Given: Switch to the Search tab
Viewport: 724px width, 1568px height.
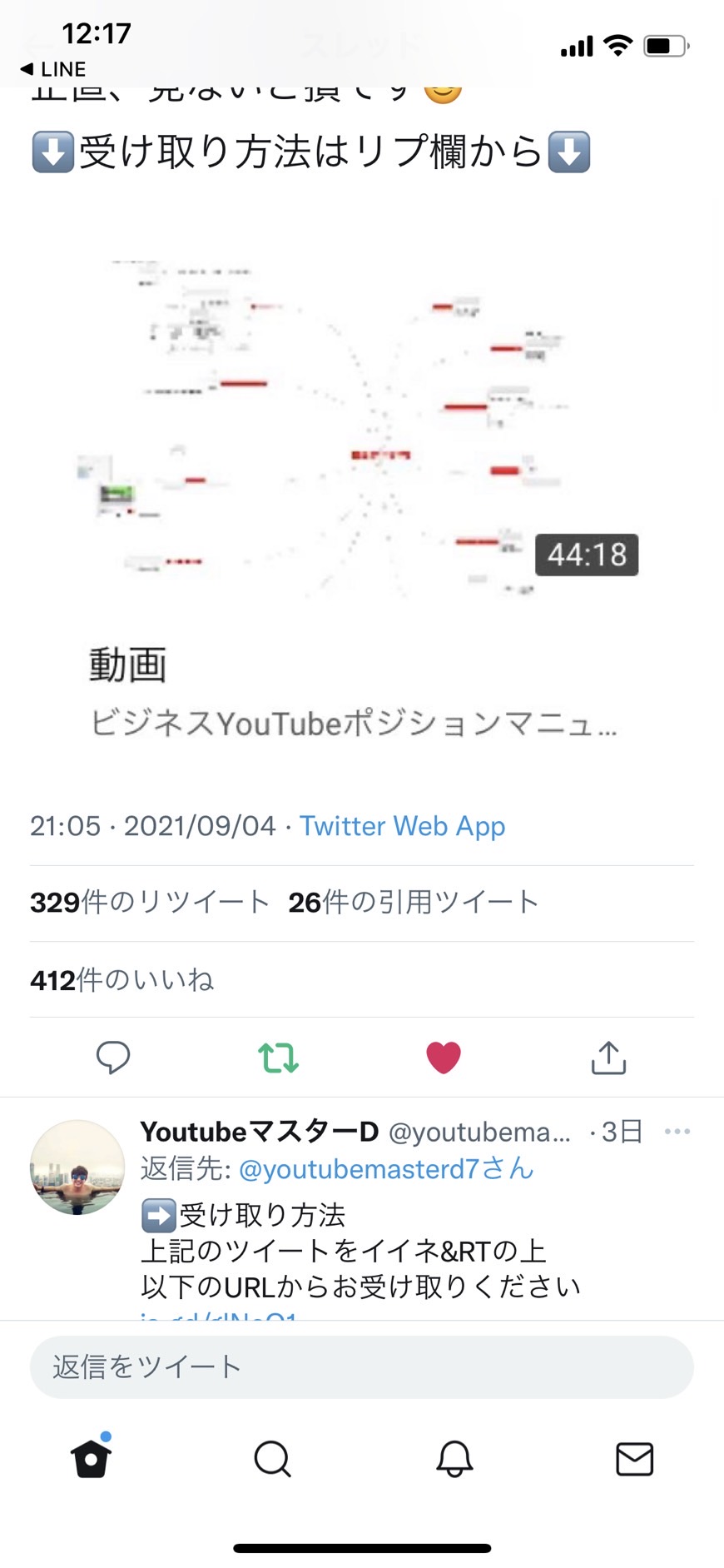Looking at the screenshot, I should [x=272, y=1459].
